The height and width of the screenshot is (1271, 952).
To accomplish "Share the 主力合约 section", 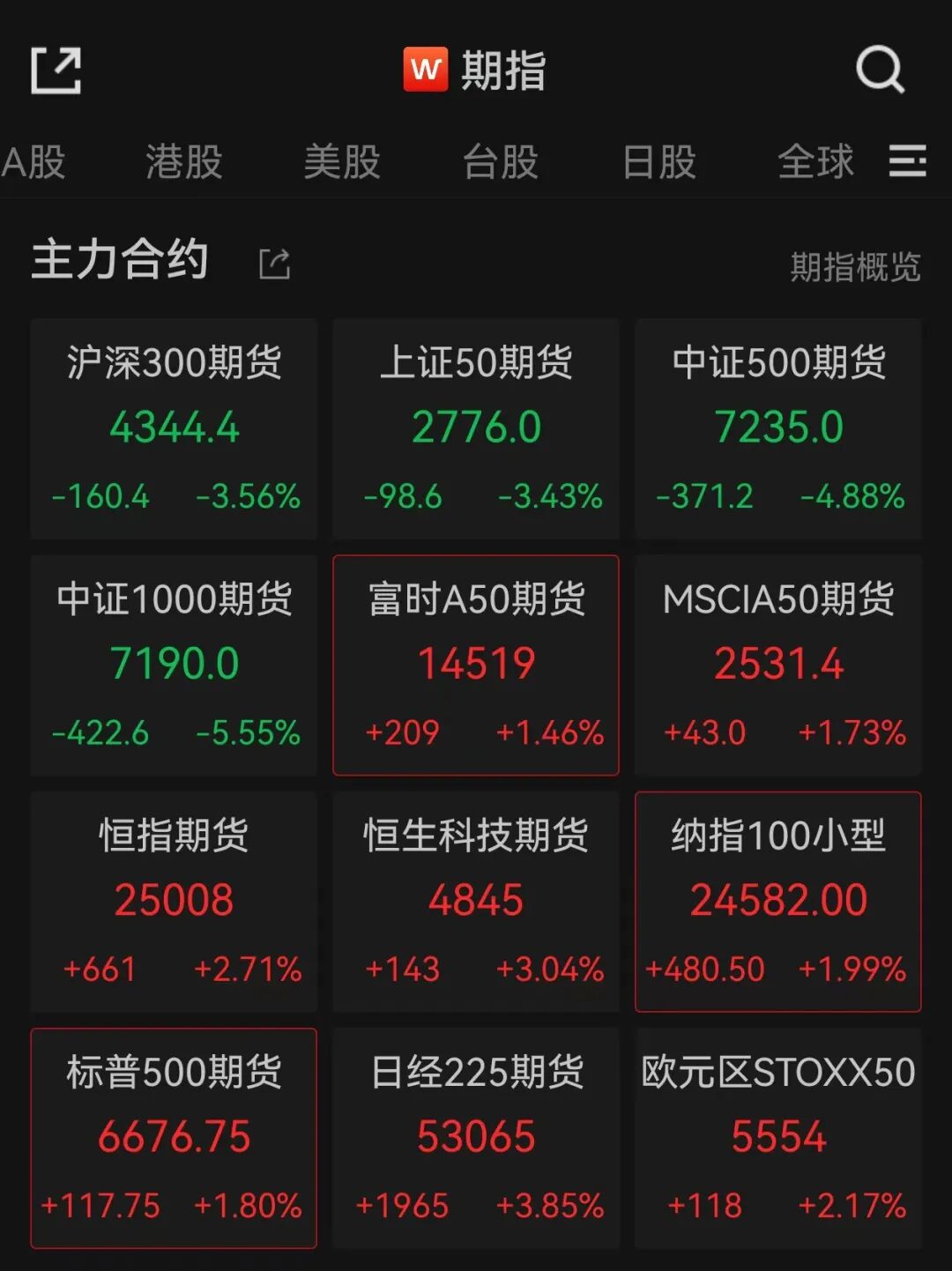I will [274, 264].
